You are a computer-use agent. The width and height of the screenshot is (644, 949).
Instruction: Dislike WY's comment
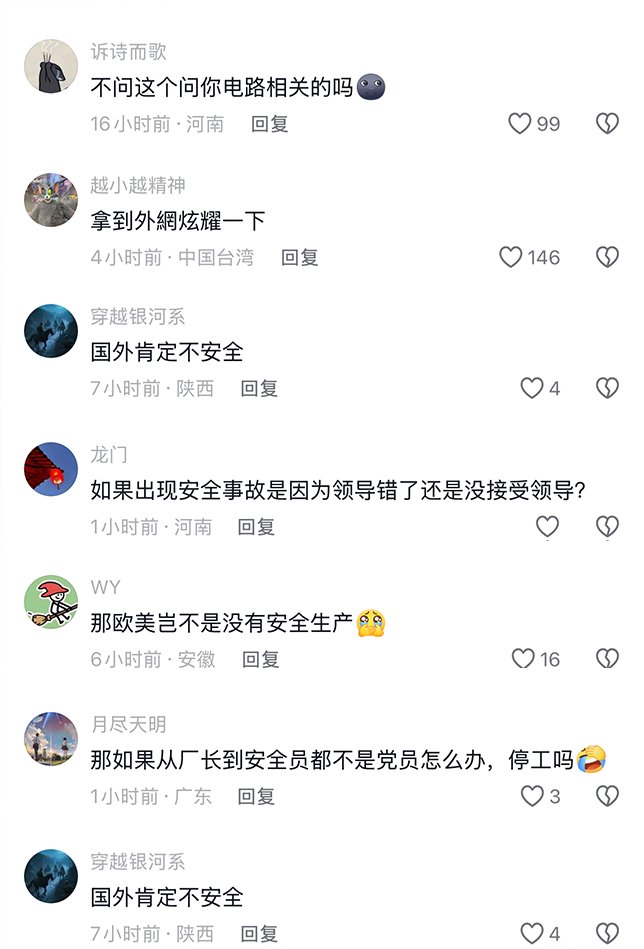[x=607, y=658]
